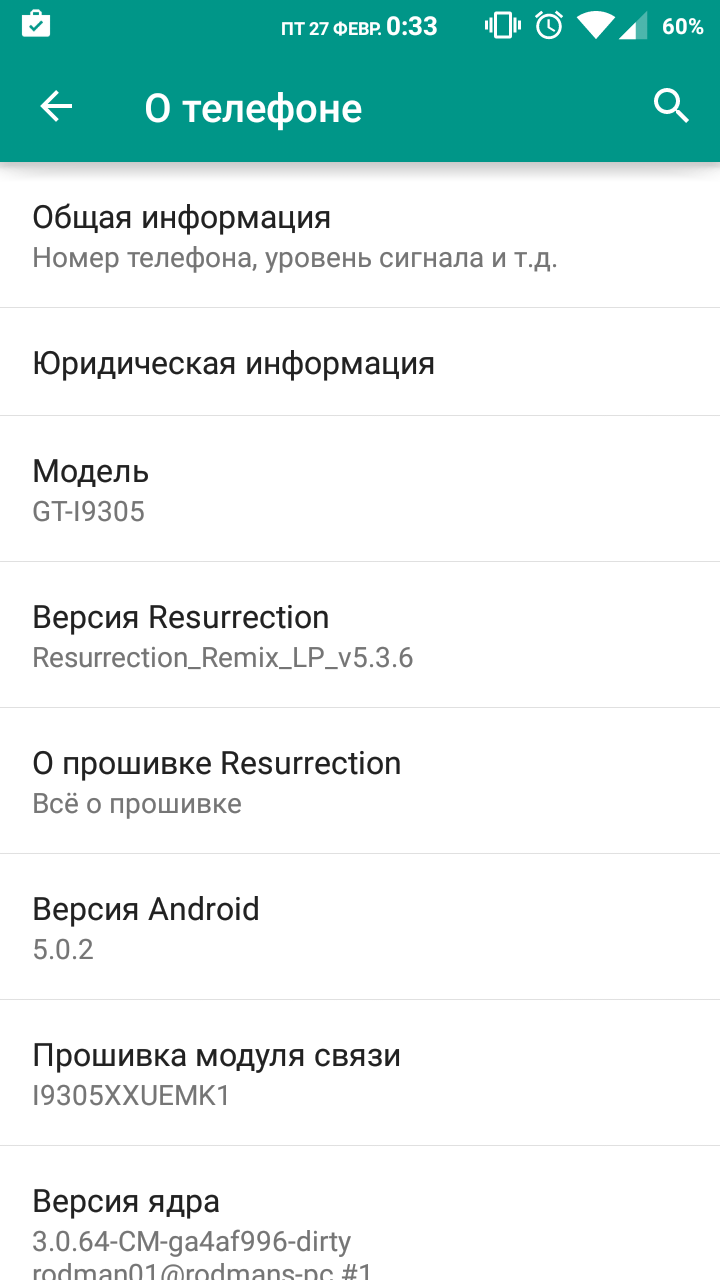Image resolution: width=720 pixels, height=1280 pixels.
Task: Open Юридическая информация
Action: [360, 362]
